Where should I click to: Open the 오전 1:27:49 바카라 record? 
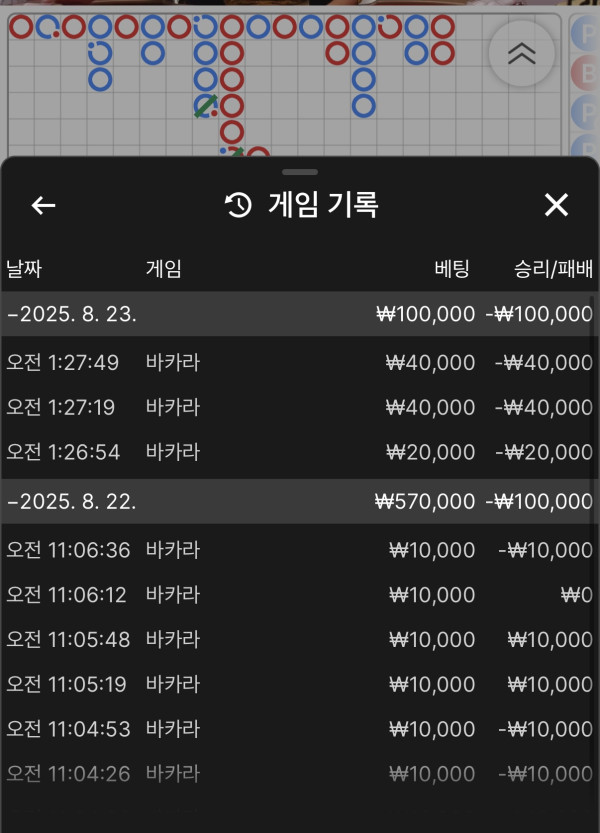coord(298,363)
